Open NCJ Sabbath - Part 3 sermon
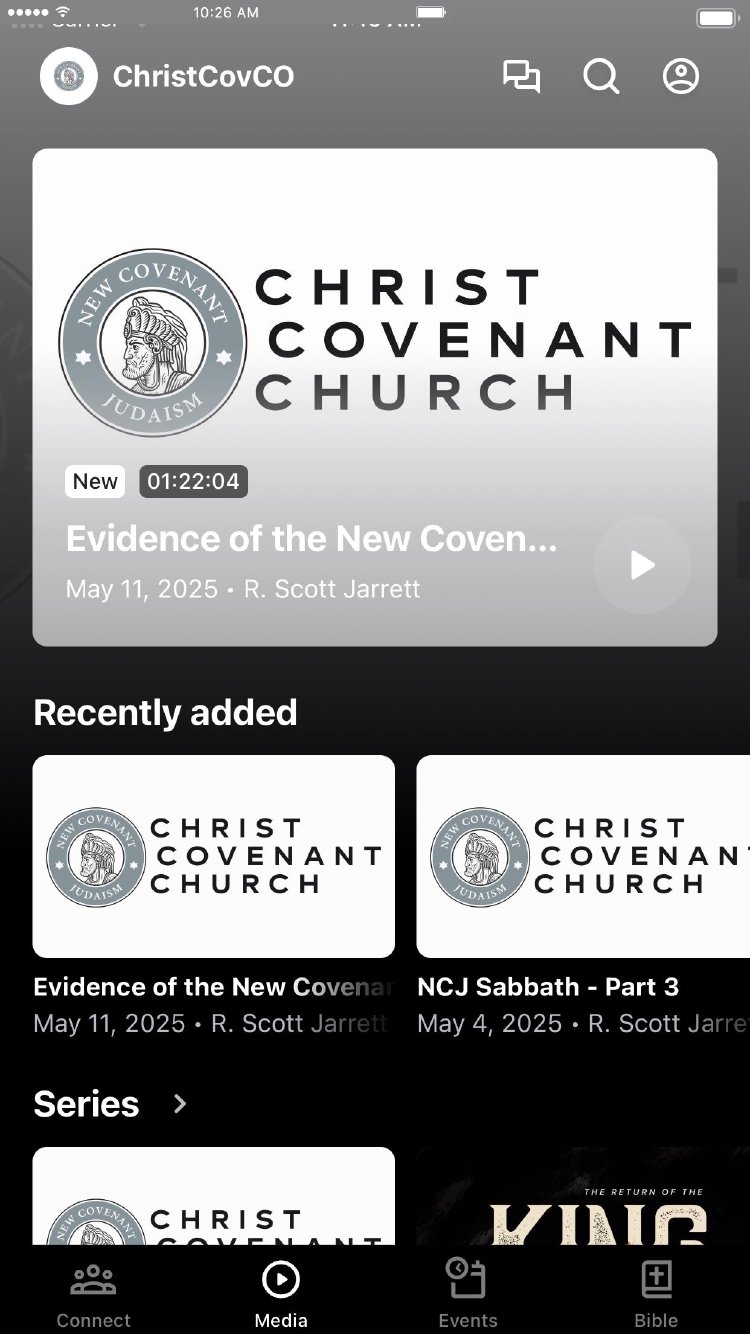 tap(582, 856)
